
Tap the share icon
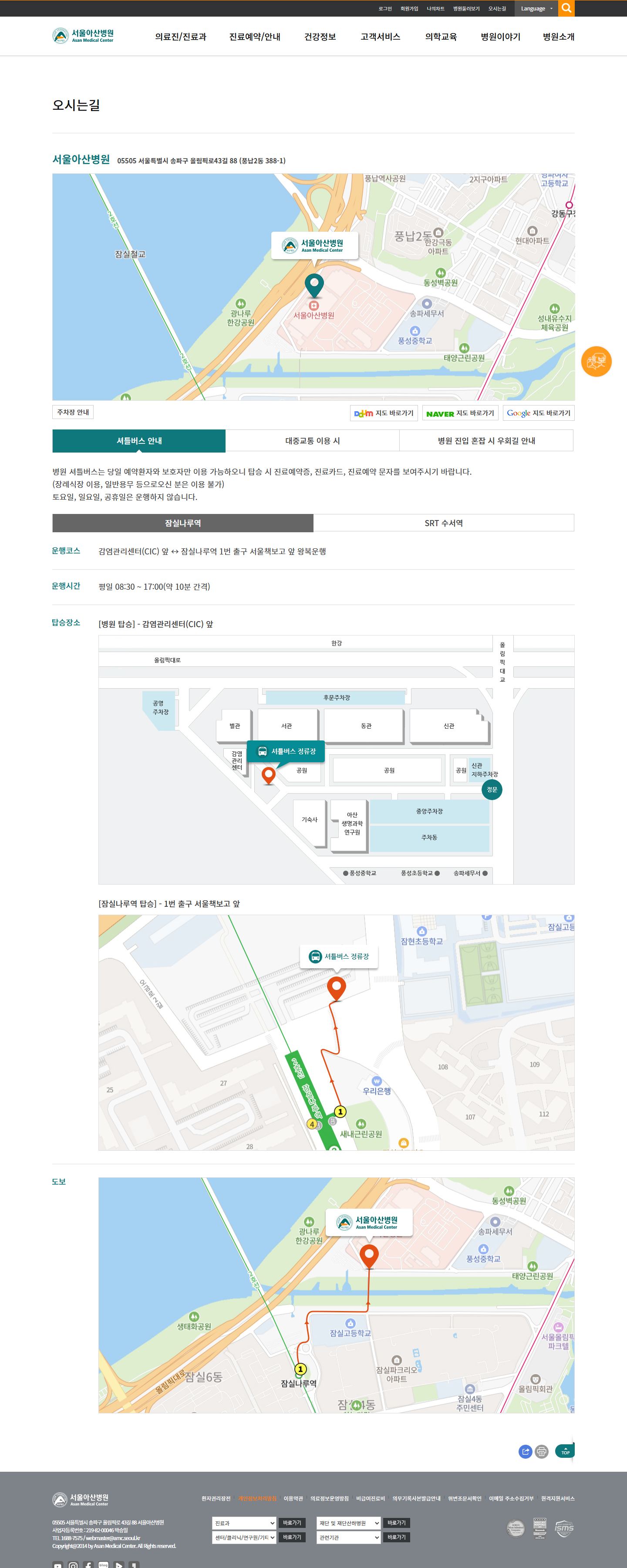click(526, 1452)
